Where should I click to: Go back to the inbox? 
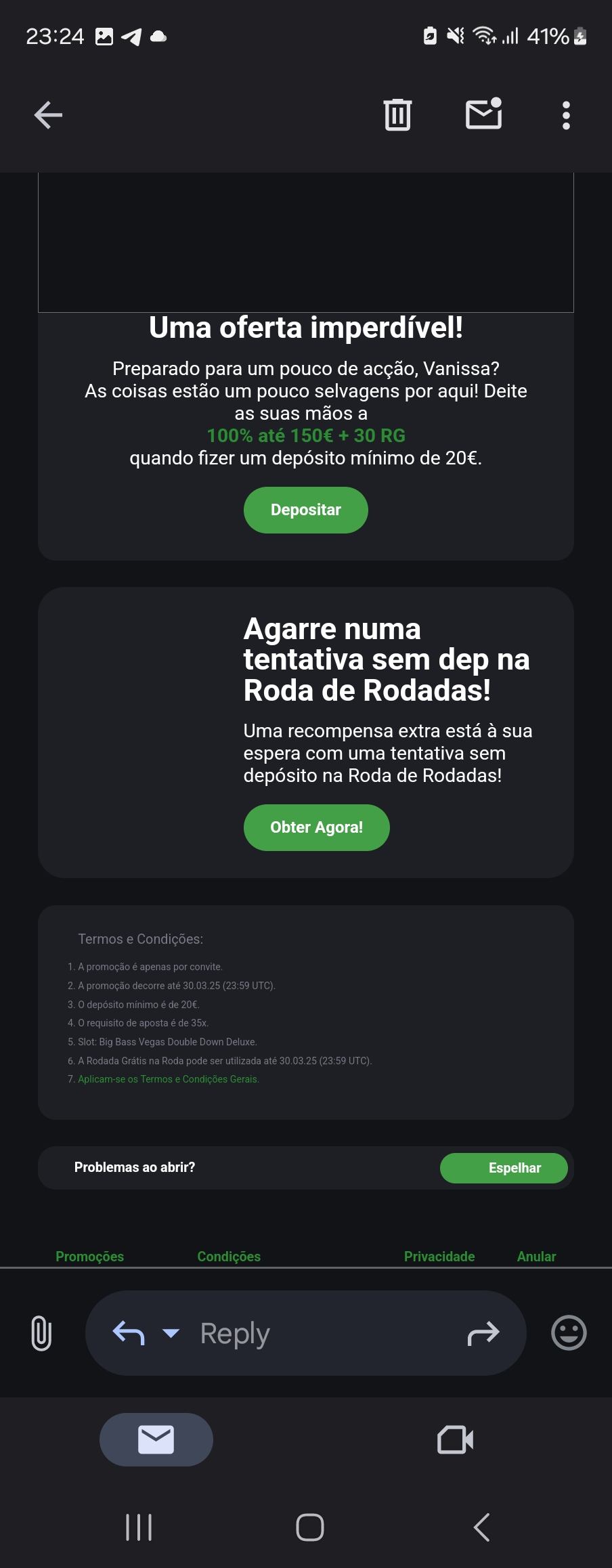47,114
